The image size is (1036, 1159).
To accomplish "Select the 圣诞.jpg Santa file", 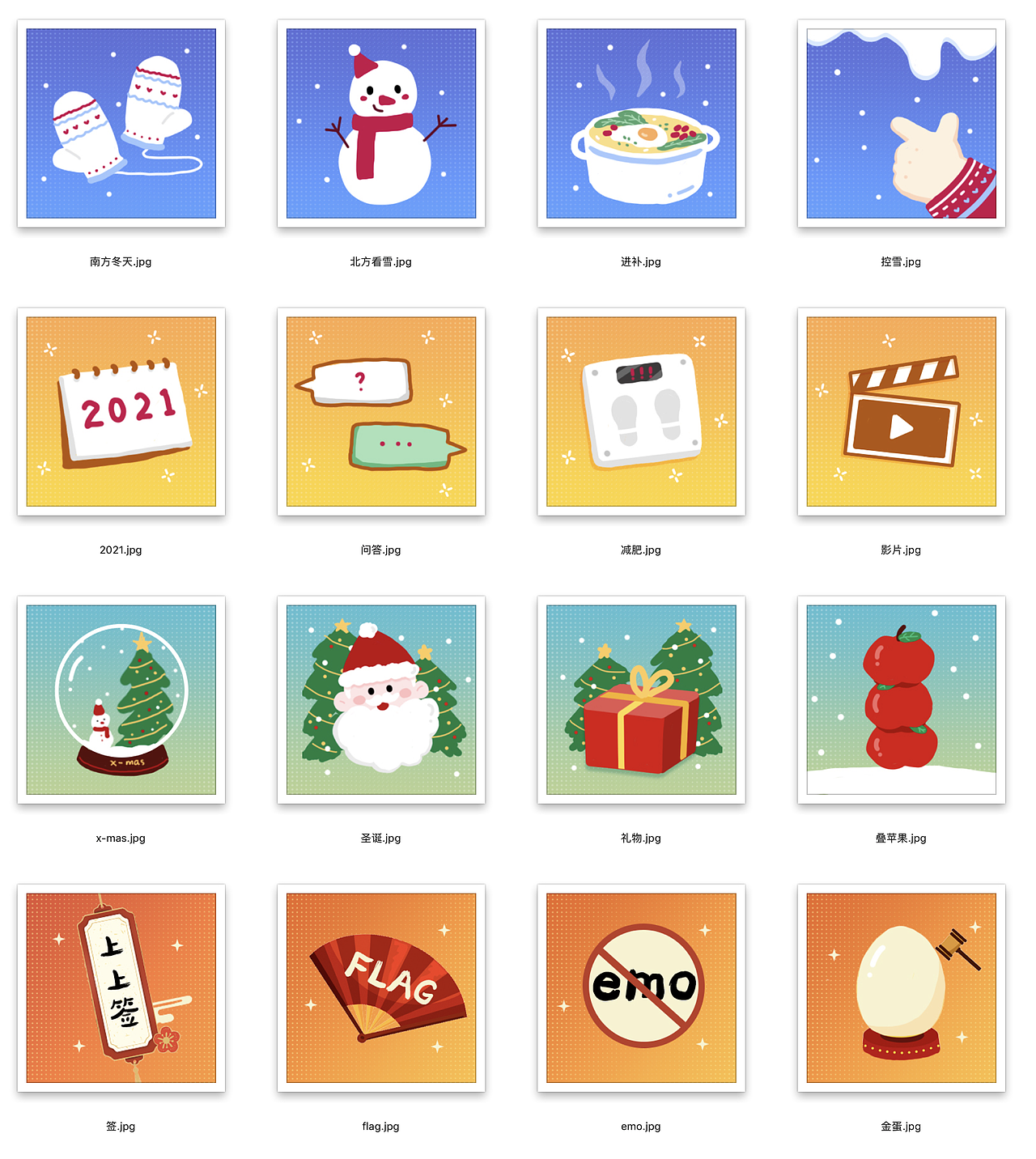I will (381, 700).
